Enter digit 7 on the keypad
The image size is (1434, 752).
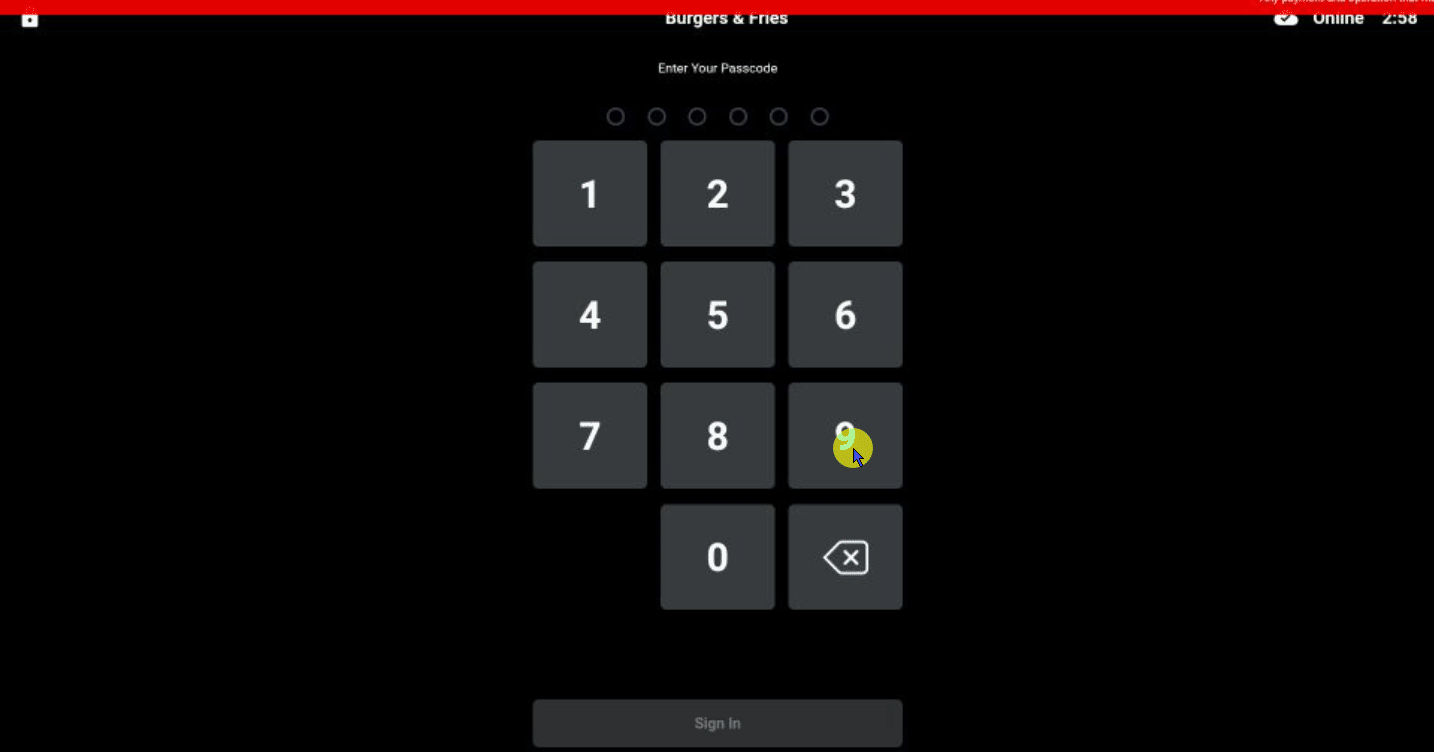tap(589, 435)
